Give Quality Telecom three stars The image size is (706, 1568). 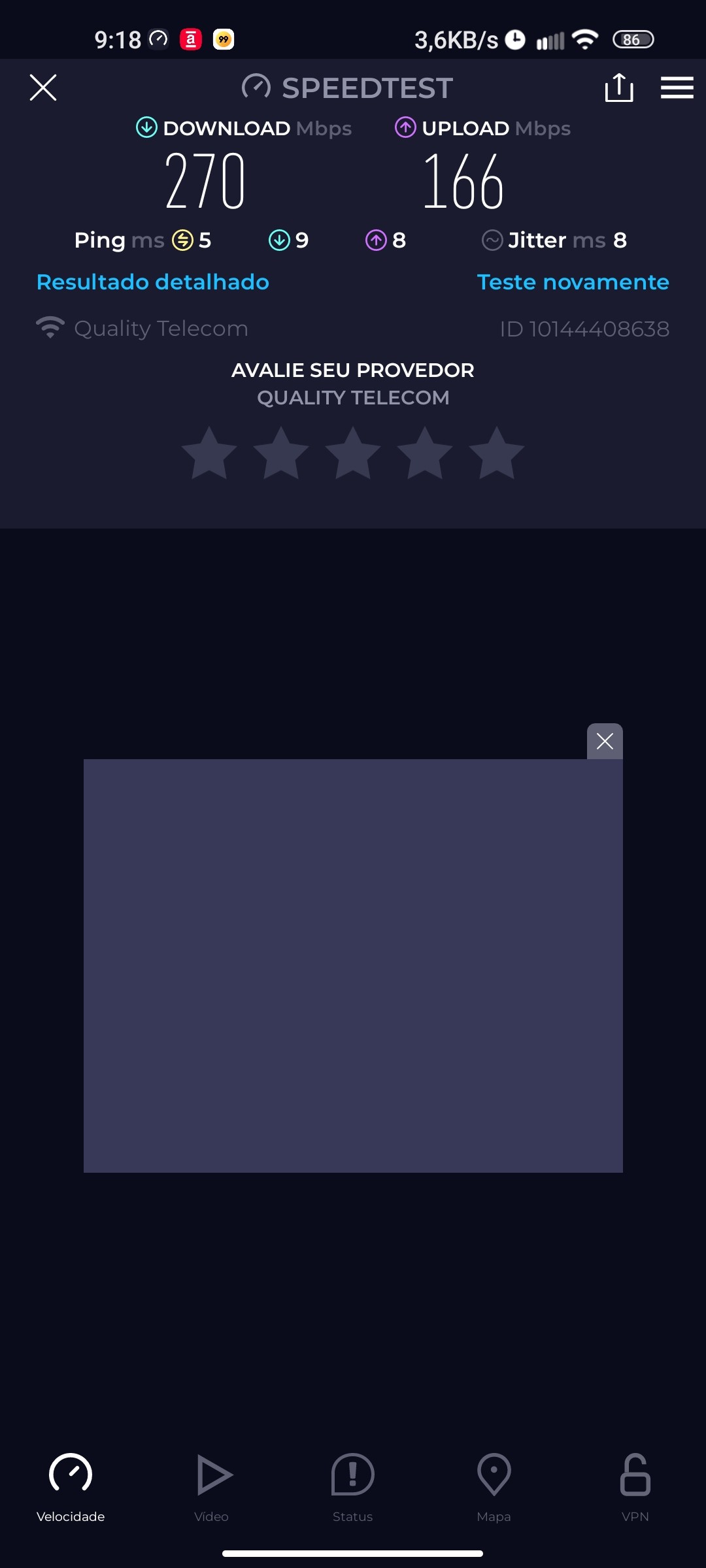[353, 453]
